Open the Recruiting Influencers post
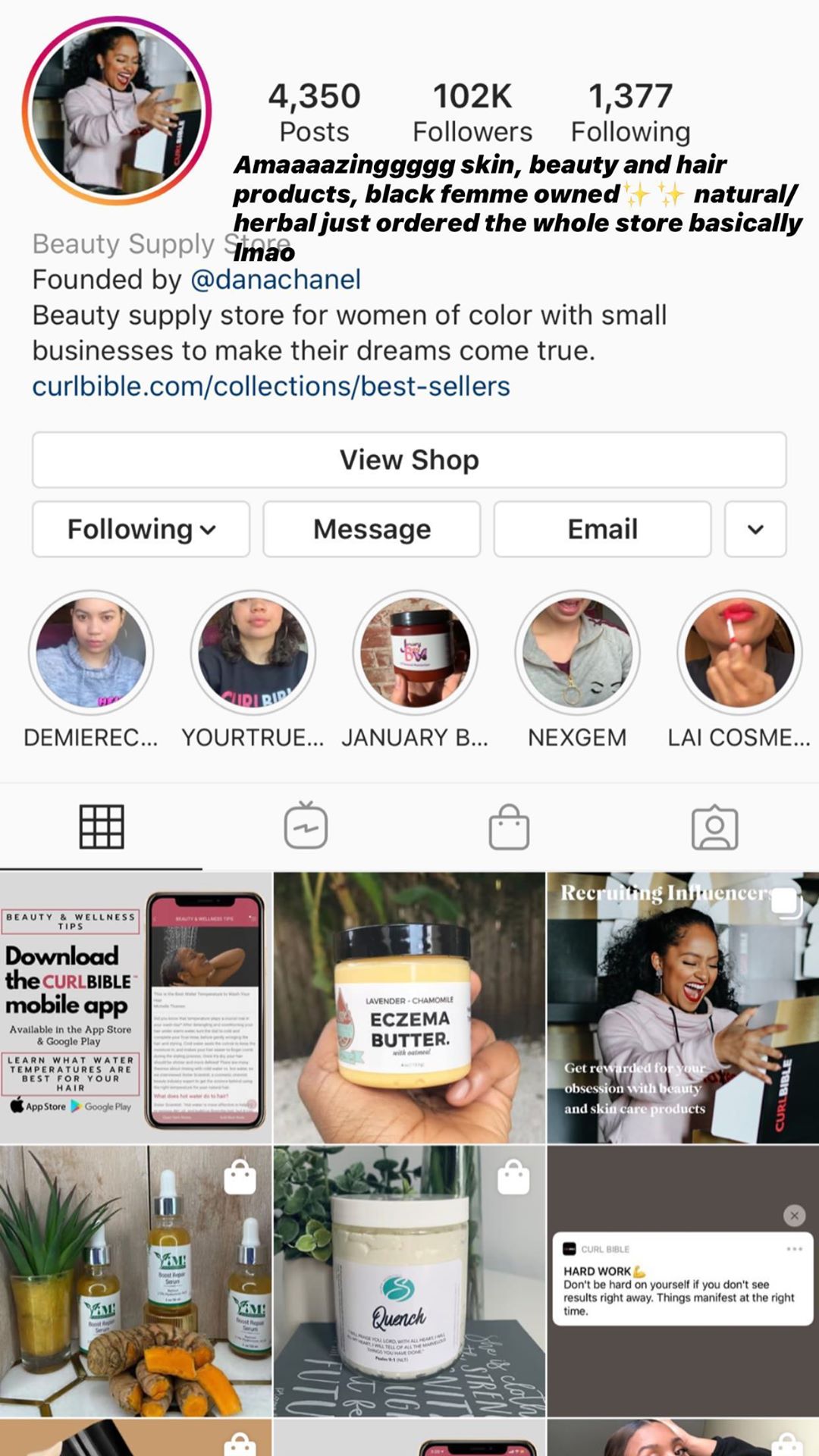 (x=683, y=1008)
